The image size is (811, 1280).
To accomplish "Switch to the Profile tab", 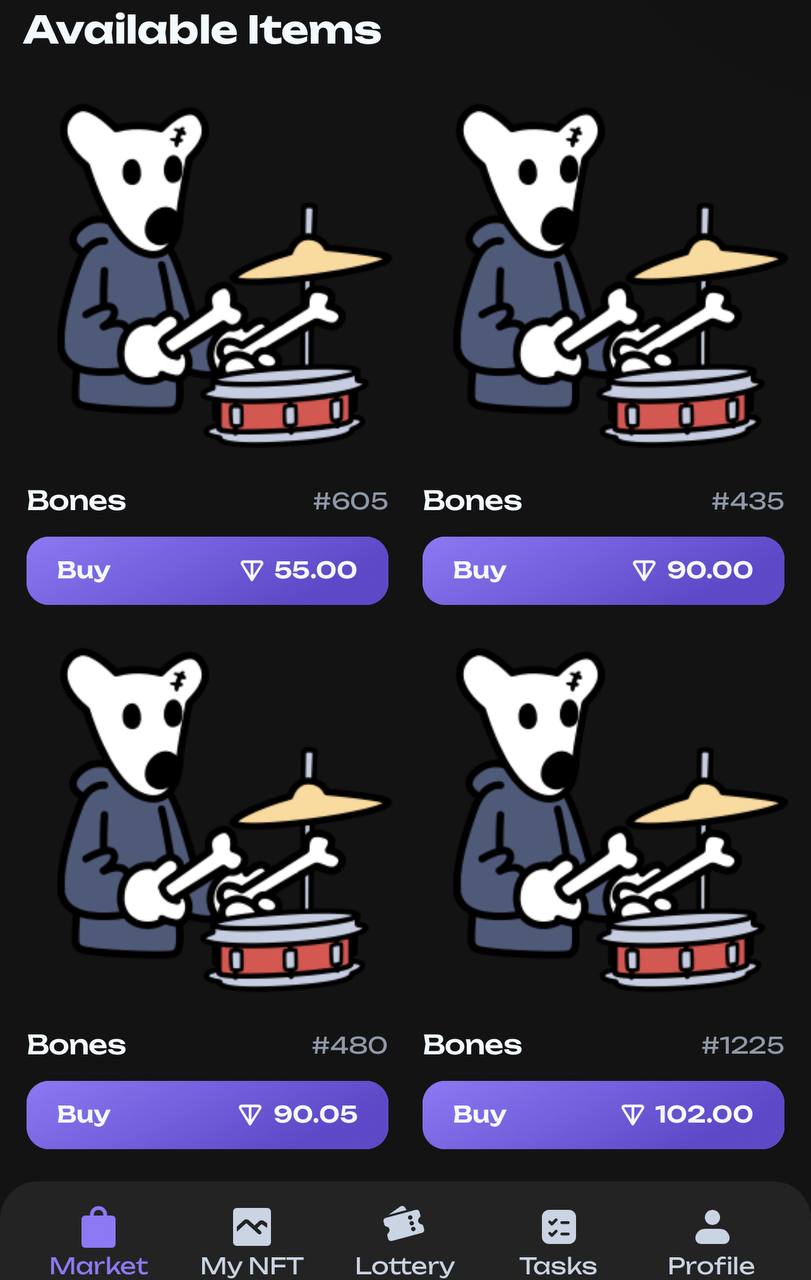I will pos(711,1240).
